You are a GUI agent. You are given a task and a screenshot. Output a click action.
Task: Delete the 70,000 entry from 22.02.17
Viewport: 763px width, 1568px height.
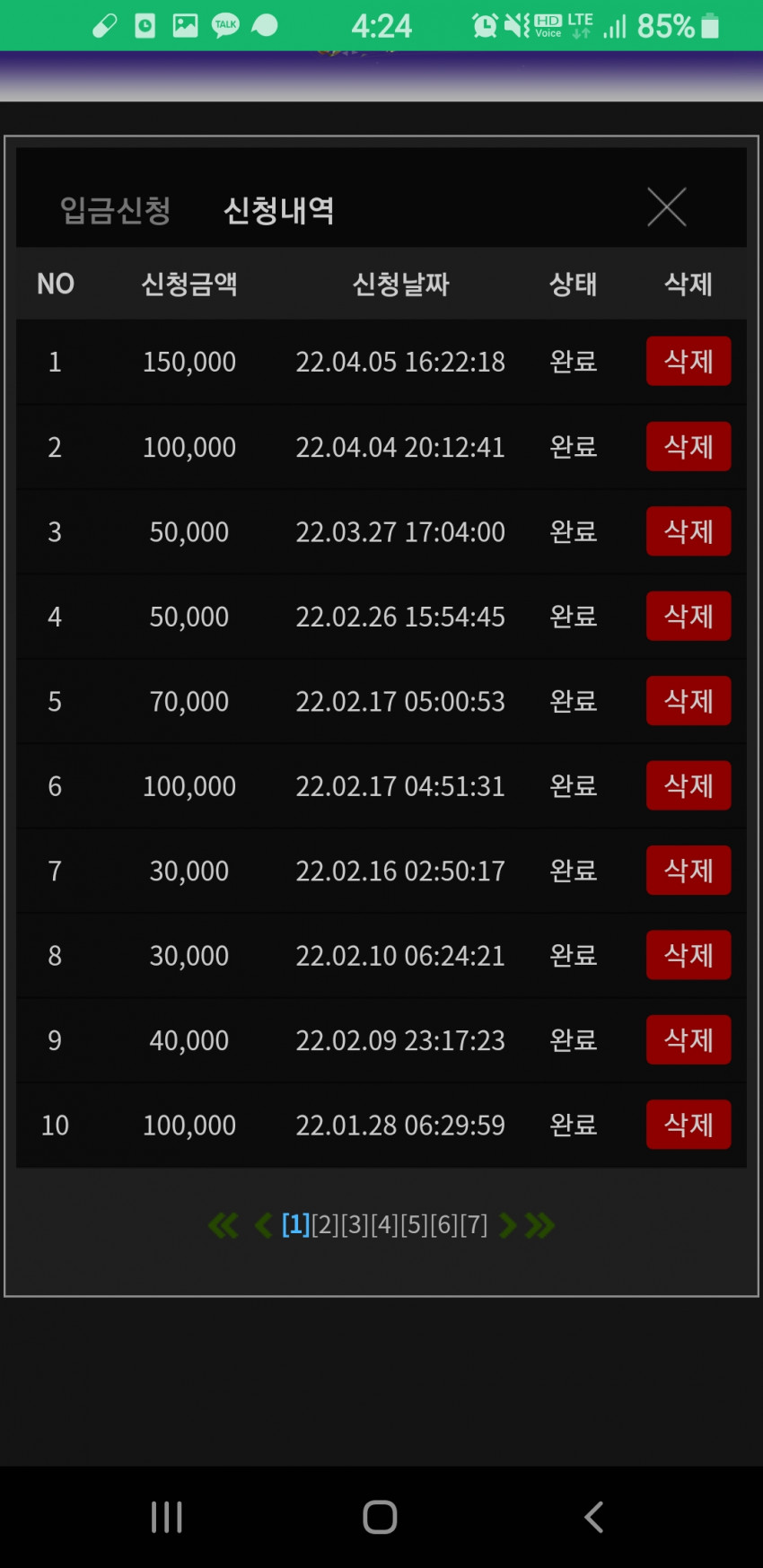click(x=688, y=700)
